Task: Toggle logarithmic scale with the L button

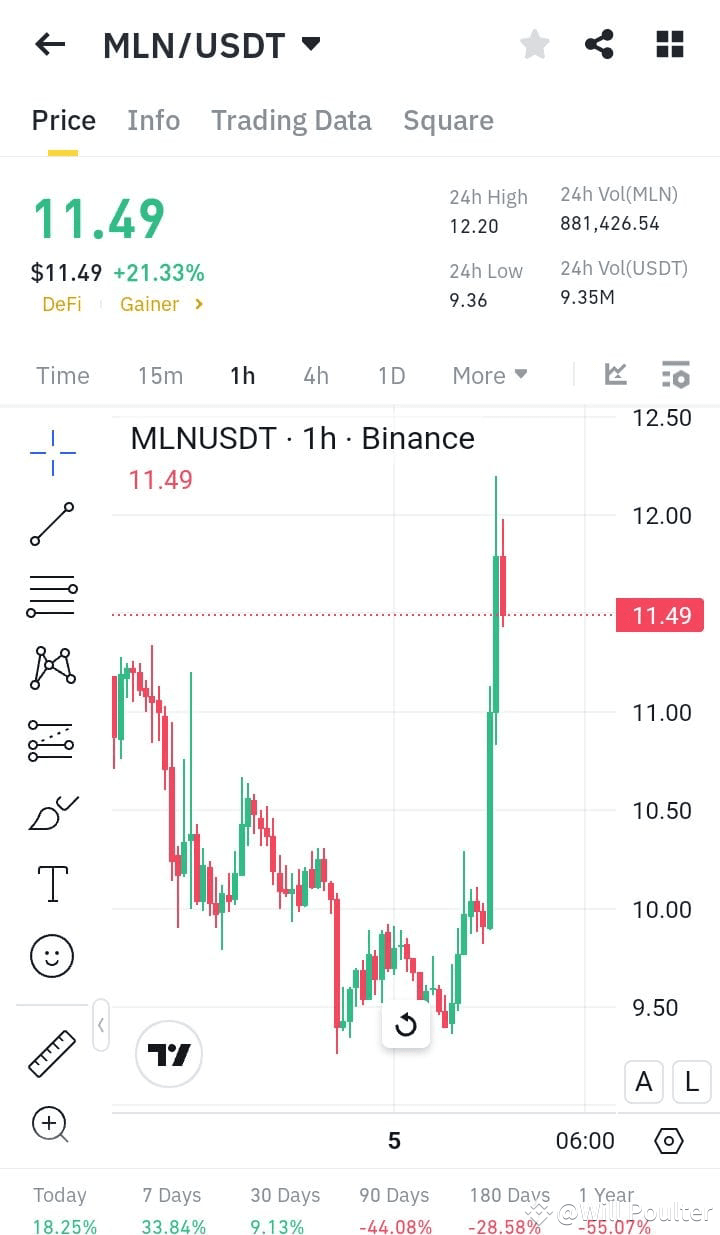Action: click(690, 1082)
